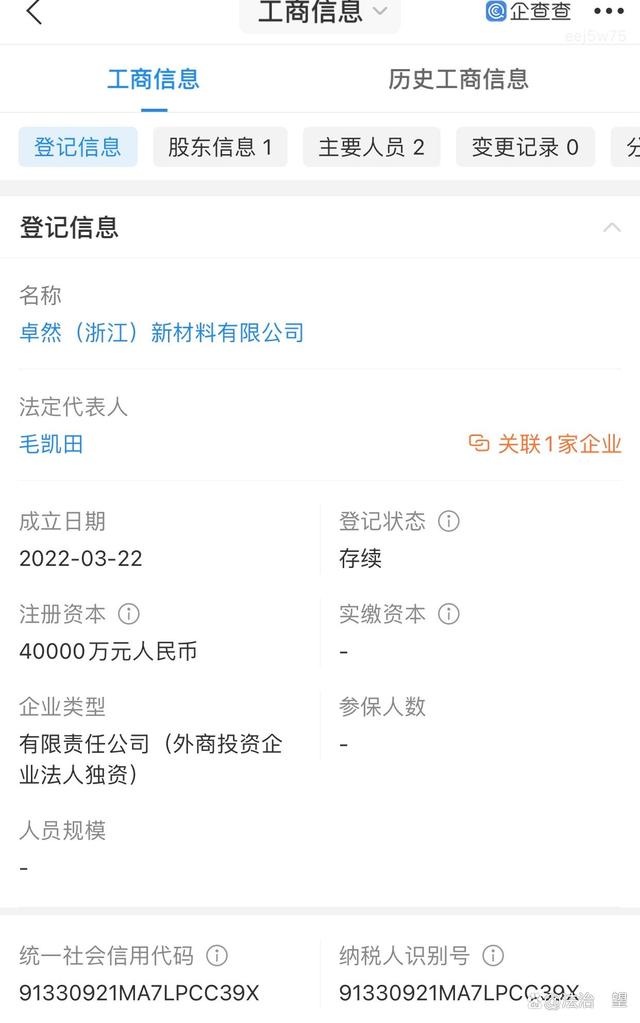Viewport: 640px width, 1023px height.
Task: View legal representative 毛凯田
Action: [x=51, y=444]
